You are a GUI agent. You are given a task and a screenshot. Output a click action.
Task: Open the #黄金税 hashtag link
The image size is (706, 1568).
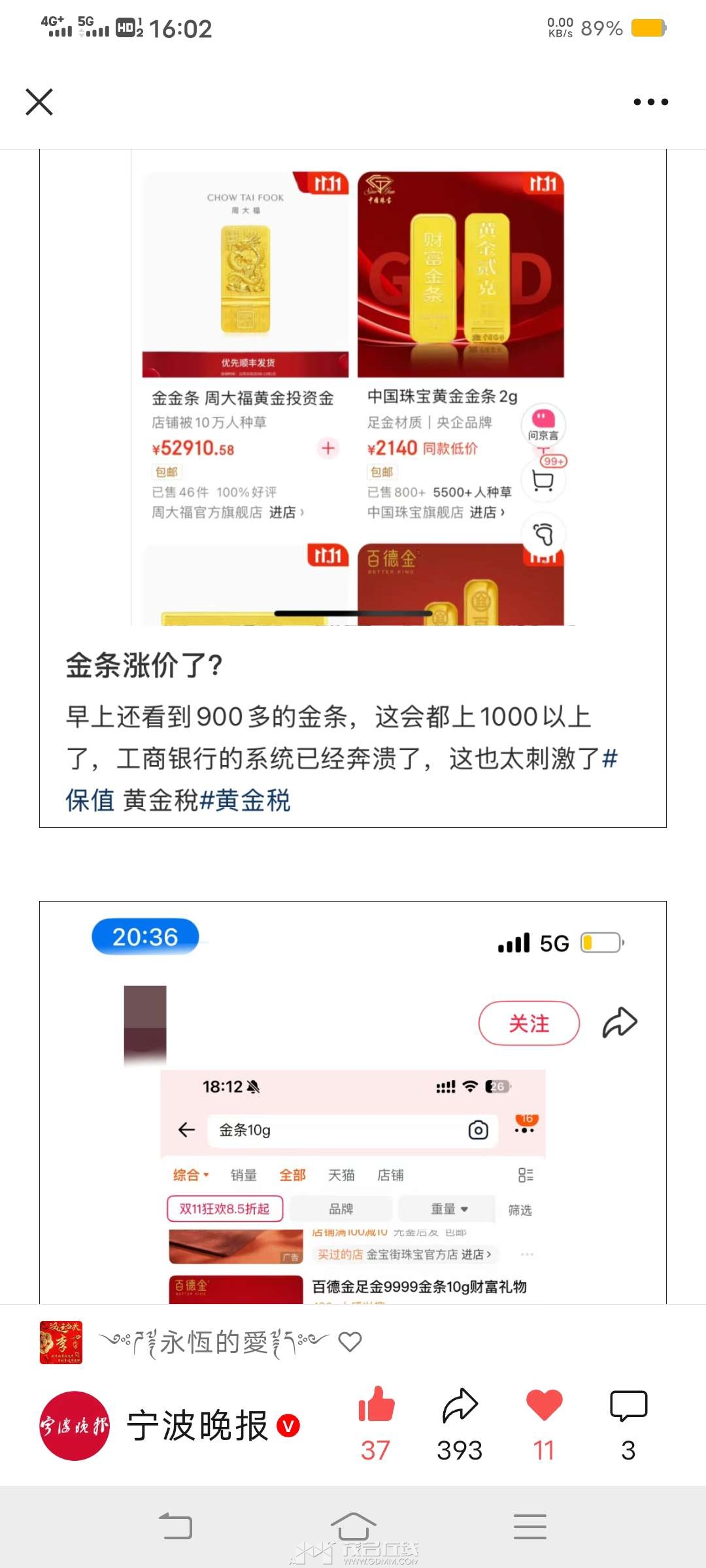click(245, 800)
